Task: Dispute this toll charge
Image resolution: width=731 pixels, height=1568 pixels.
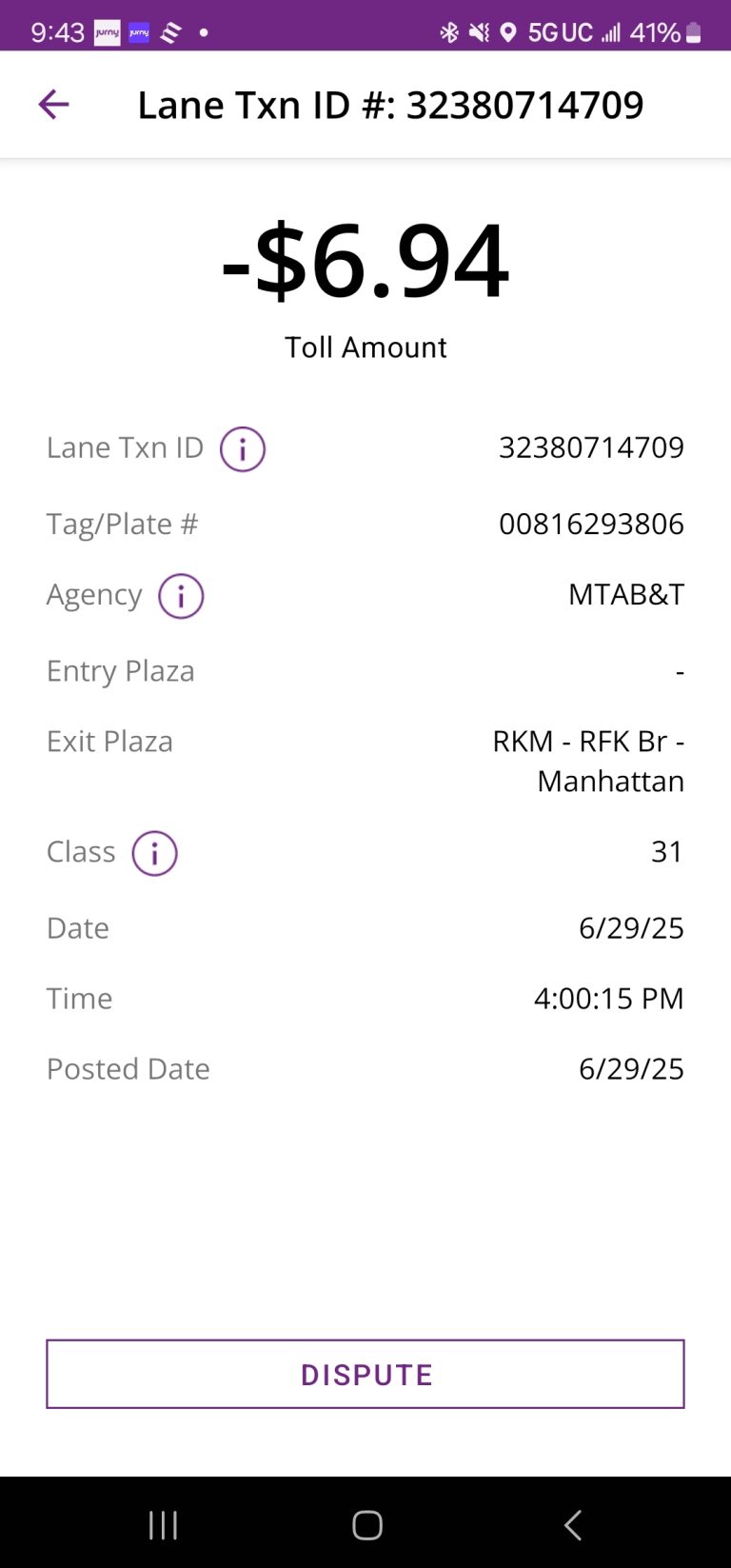Action: click(365, 1374)
